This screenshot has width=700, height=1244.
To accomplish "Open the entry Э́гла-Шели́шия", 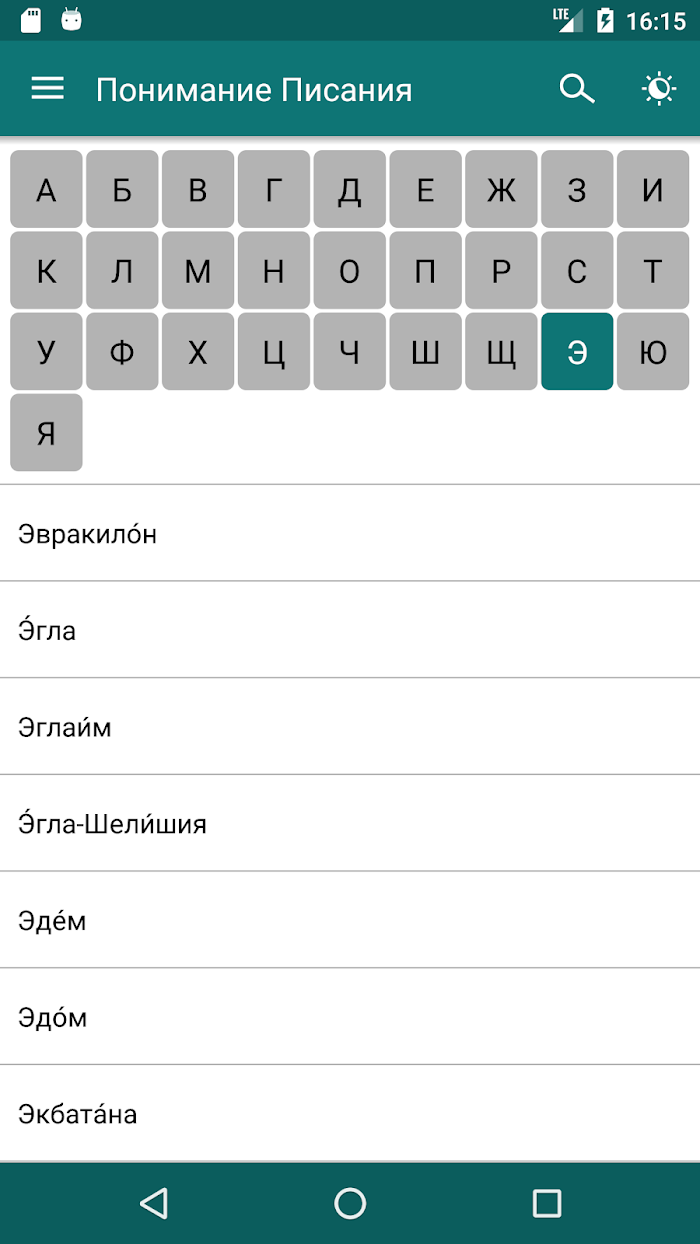I will (x=350, y=823).
